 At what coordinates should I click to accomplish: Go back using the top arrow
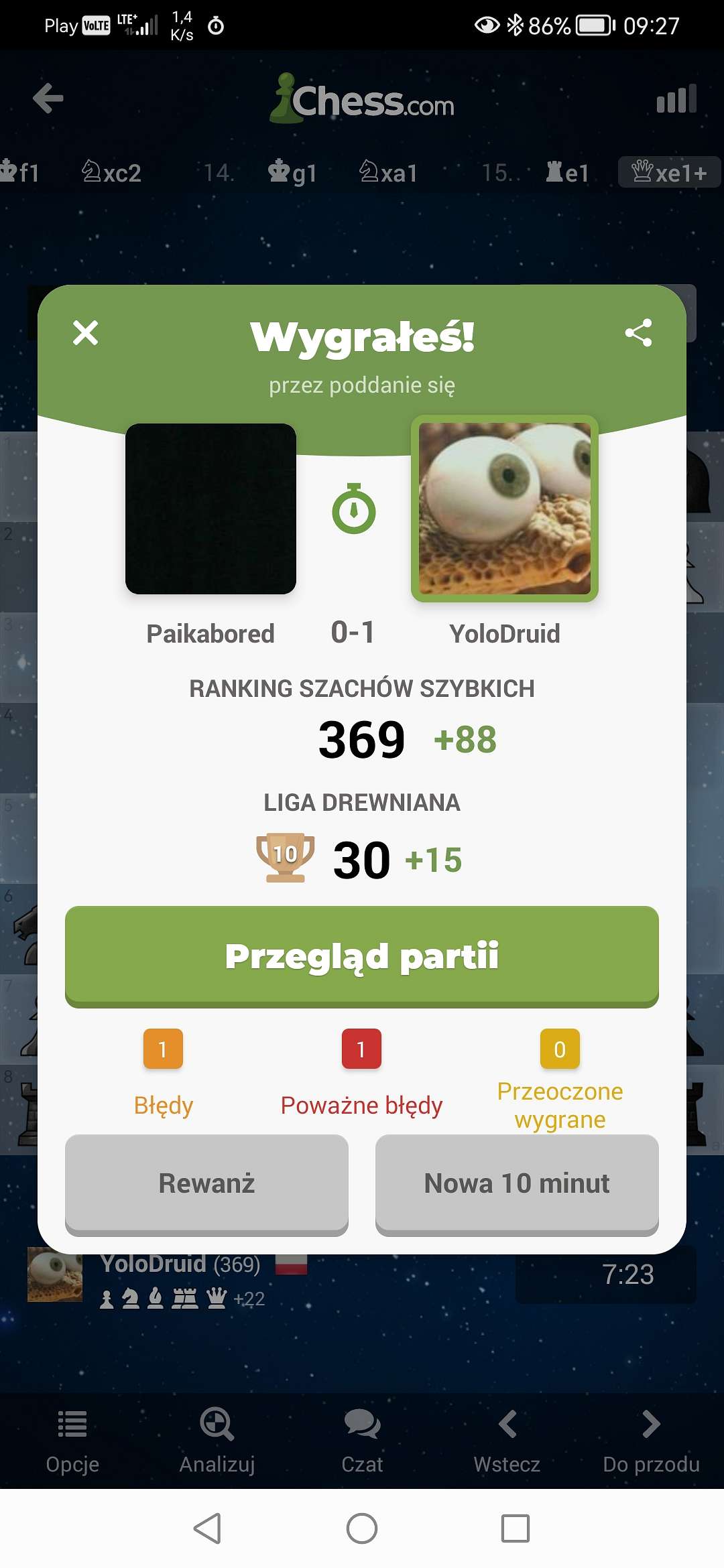(x=48, y=99)
